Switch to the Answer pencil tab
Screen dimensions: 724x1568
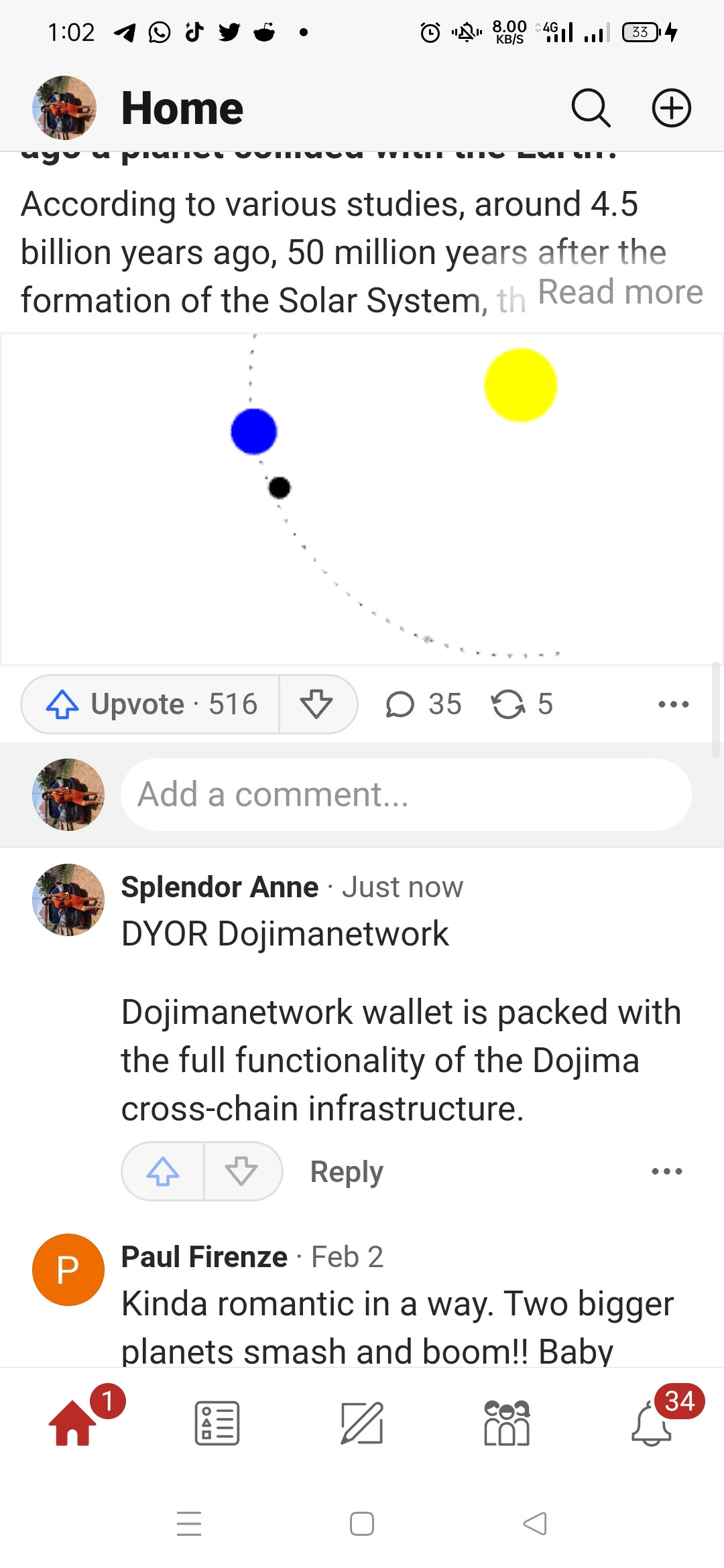362,1423
